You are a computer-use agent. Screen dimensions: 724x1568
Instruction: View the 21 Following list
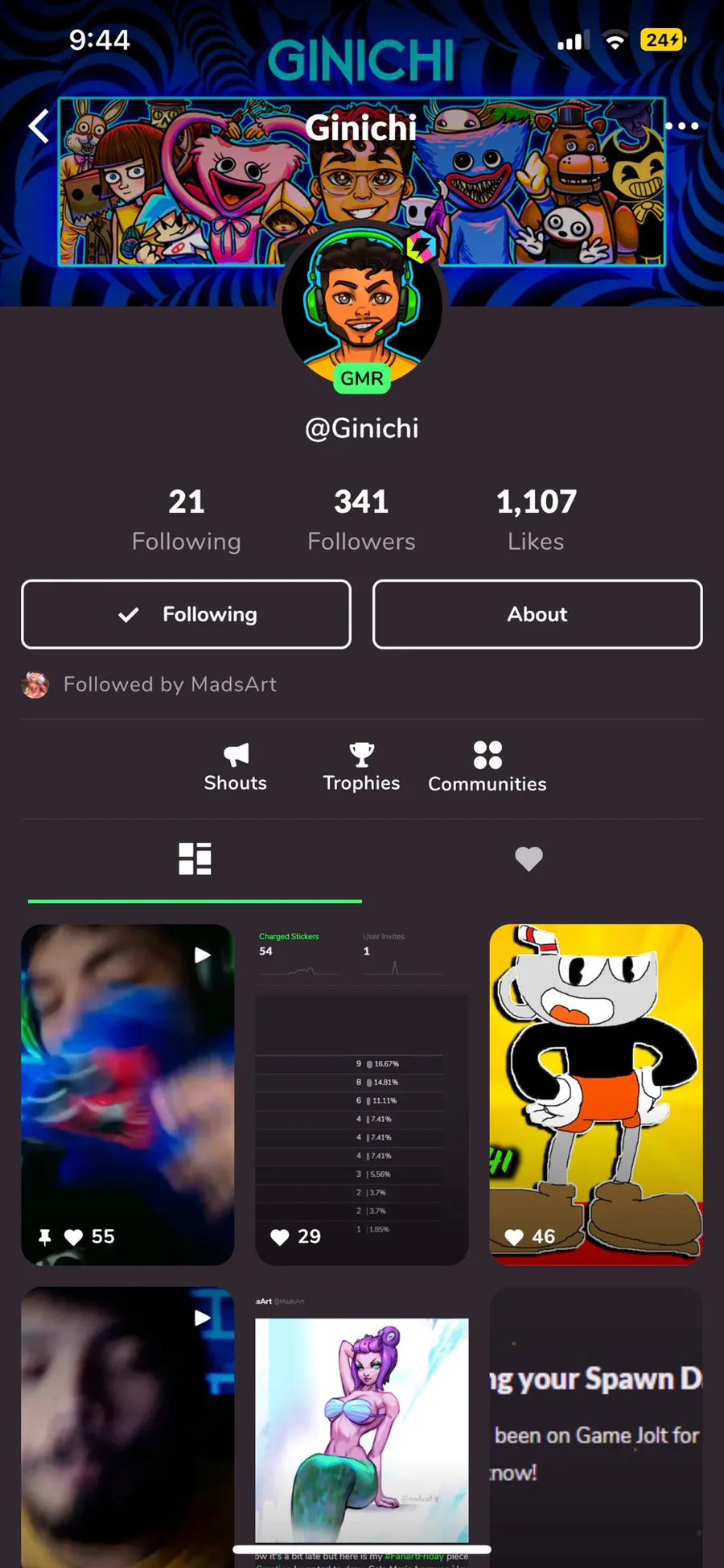[x=187, y=519]
